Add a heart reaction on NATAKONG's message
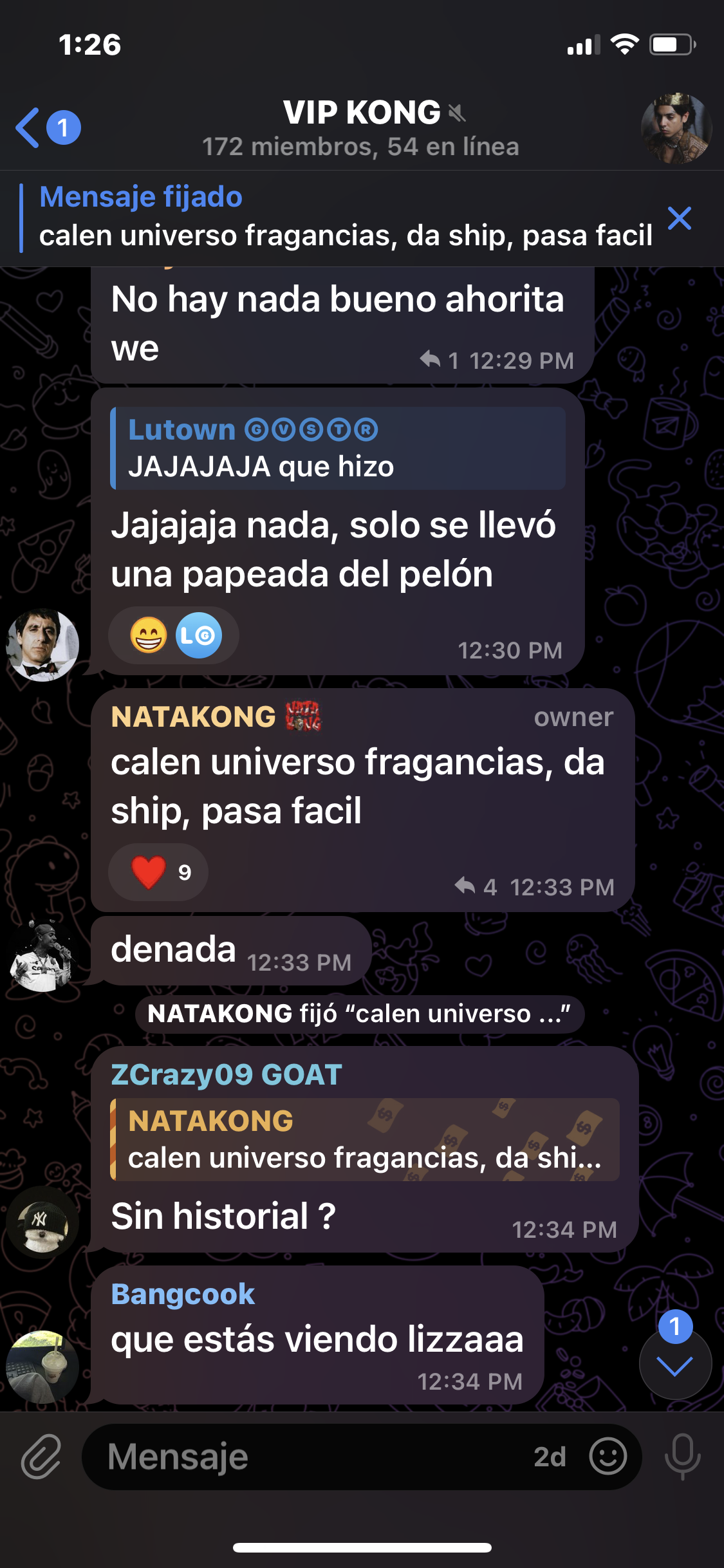 coord(158,872)
